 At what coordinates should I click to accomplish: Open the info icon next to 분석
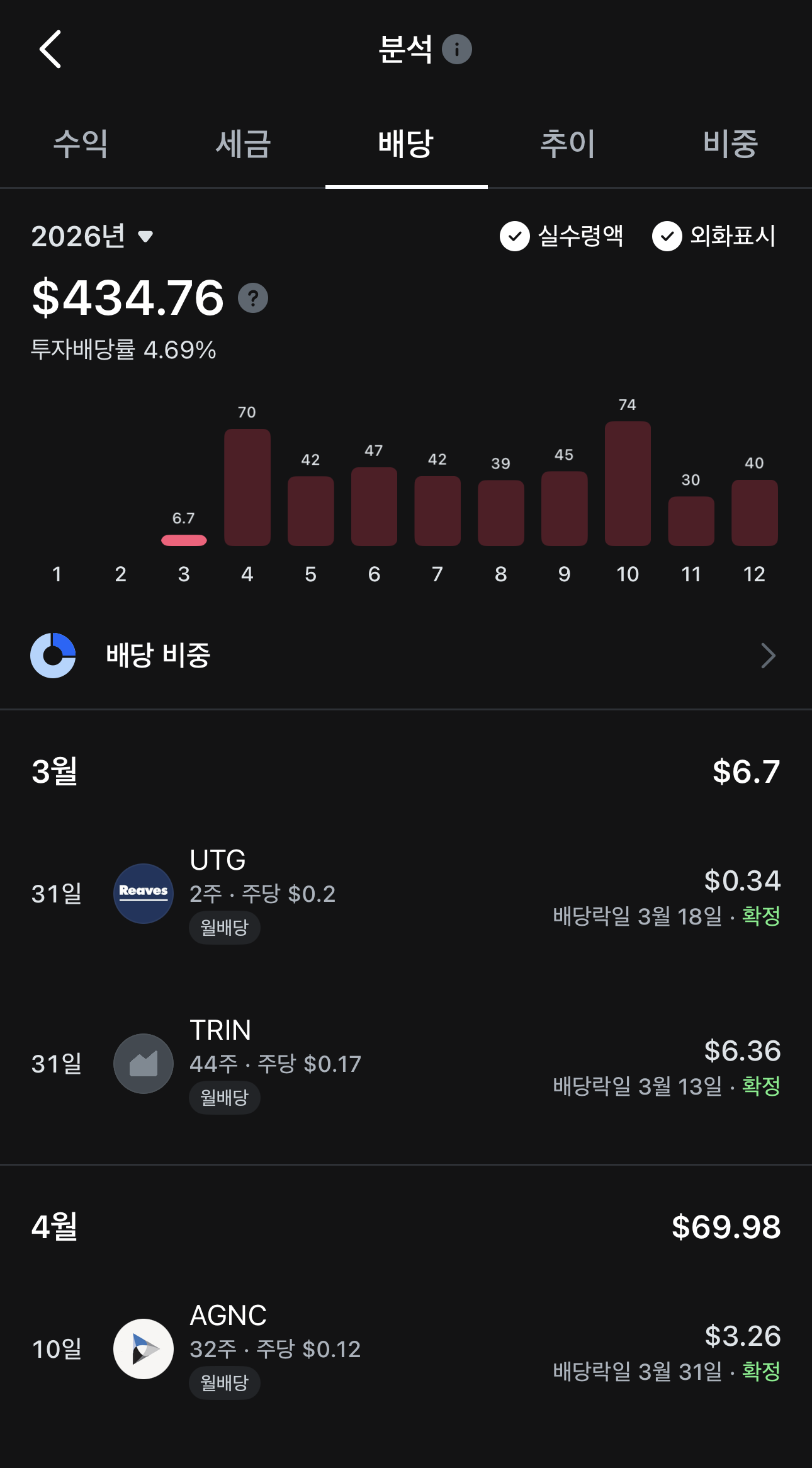pyautogui.click(x=456, y=49)
